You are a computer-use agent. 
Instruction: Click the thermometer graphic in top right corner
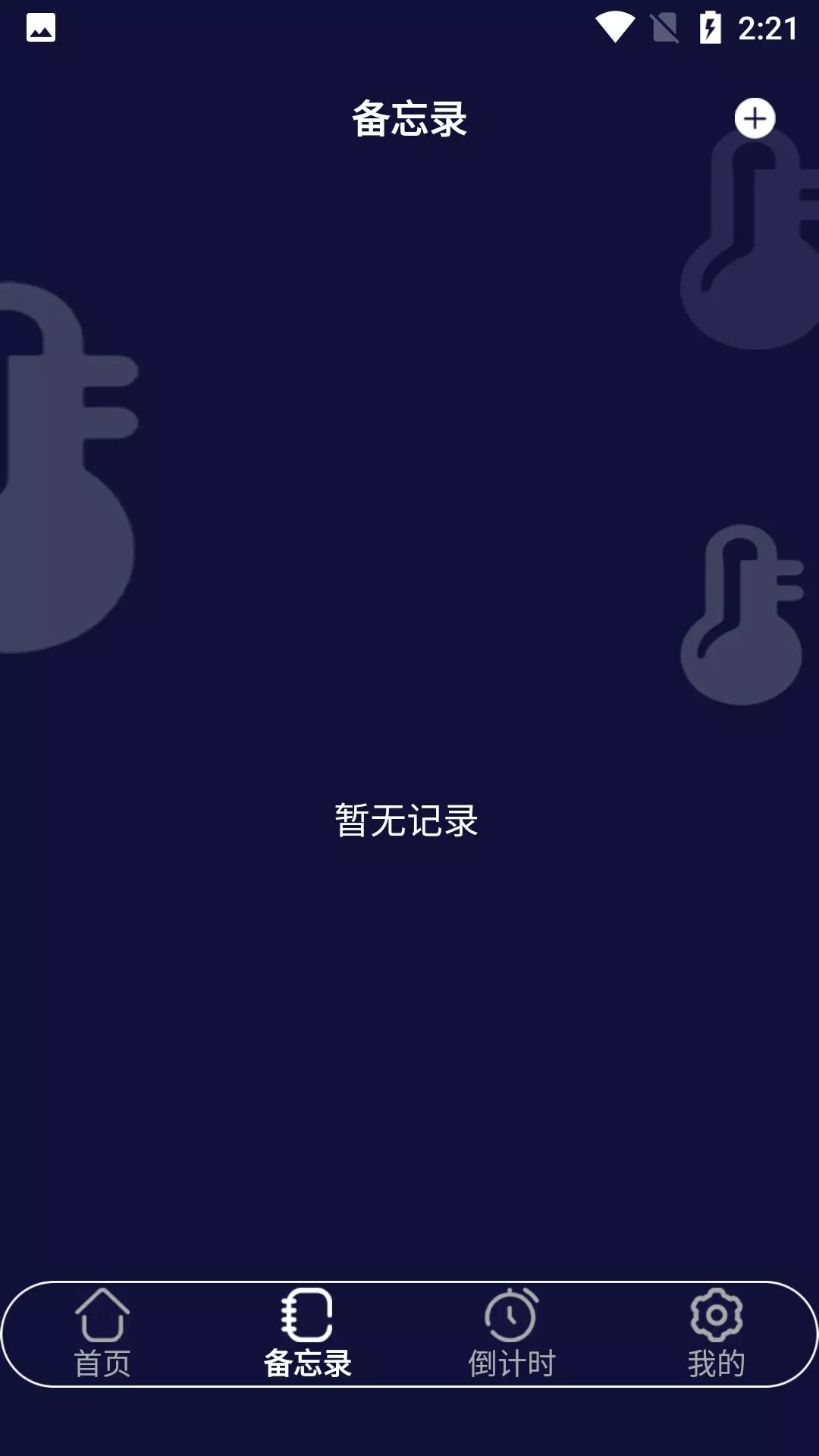[743, 243]
